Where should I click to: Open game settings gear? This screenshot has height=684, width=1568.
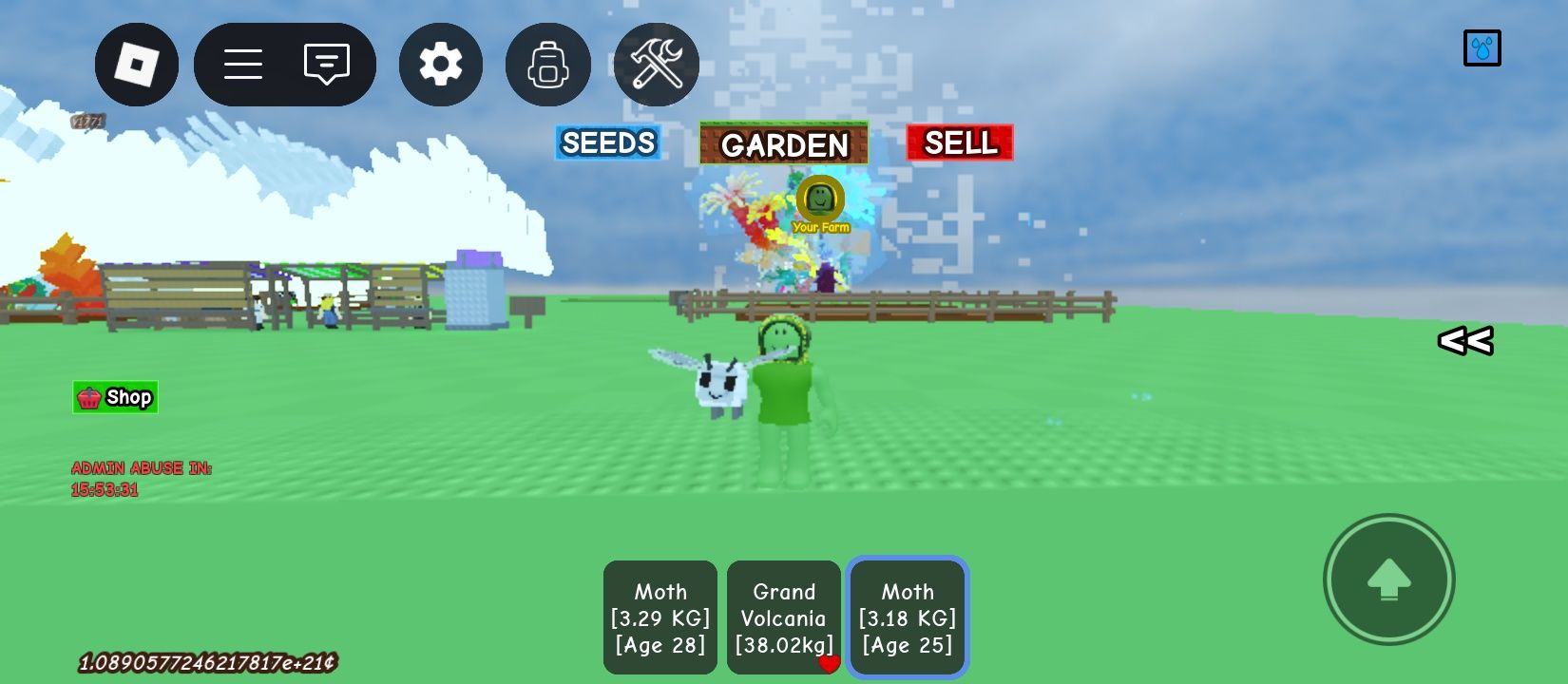click(x=441, y=65)
